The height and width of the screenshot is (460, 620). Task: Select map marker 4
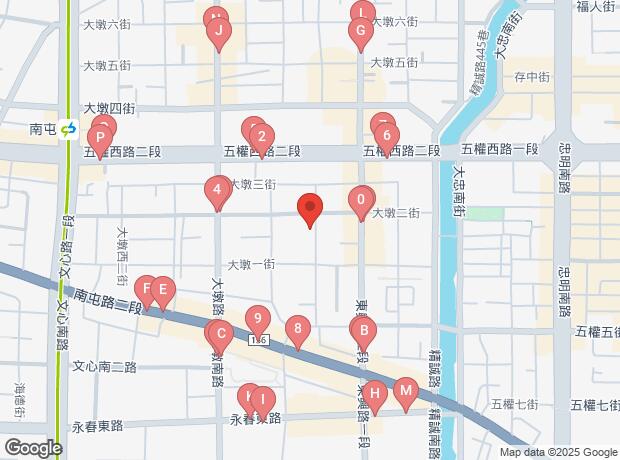click(x=217, y=190)
